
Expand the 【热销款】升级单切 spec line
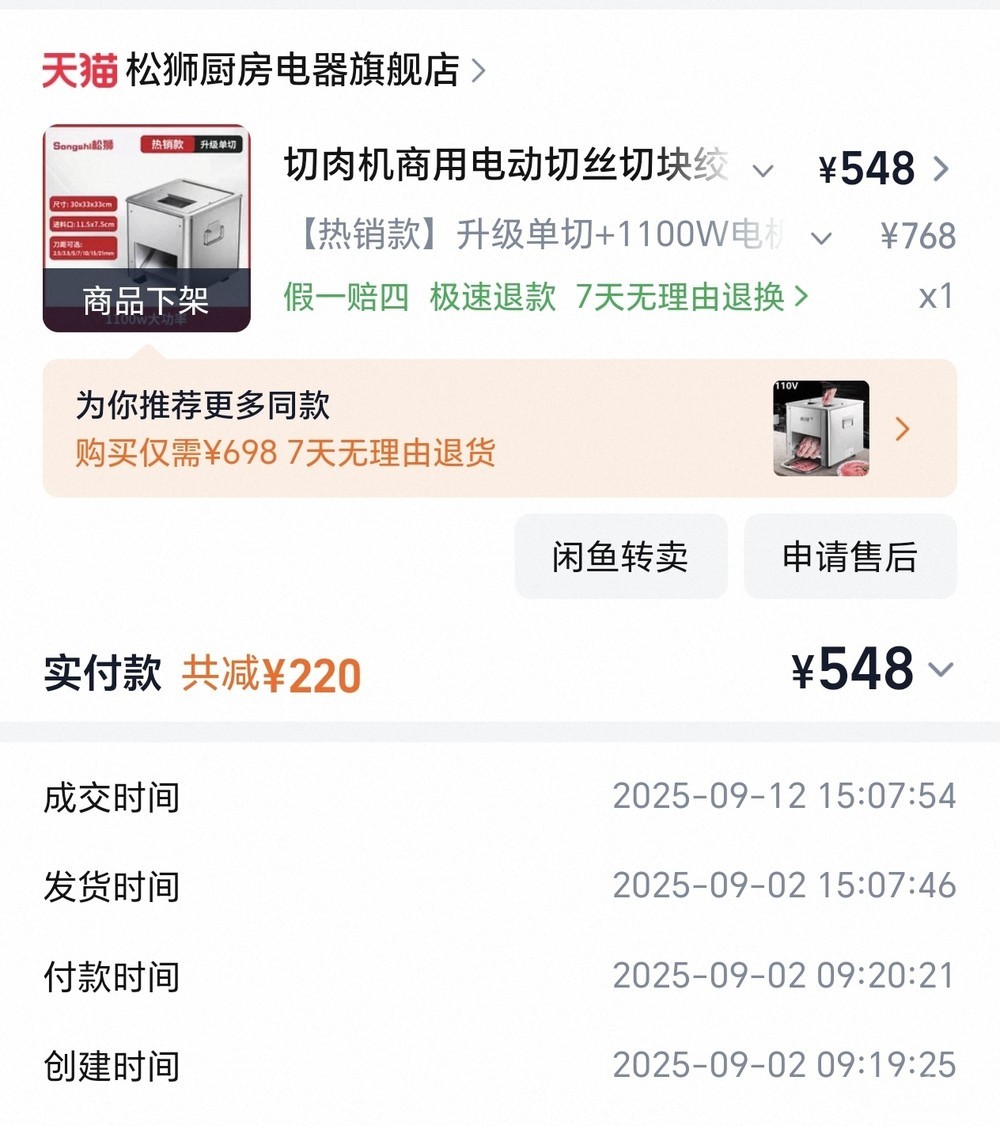(x=821, y=238)
